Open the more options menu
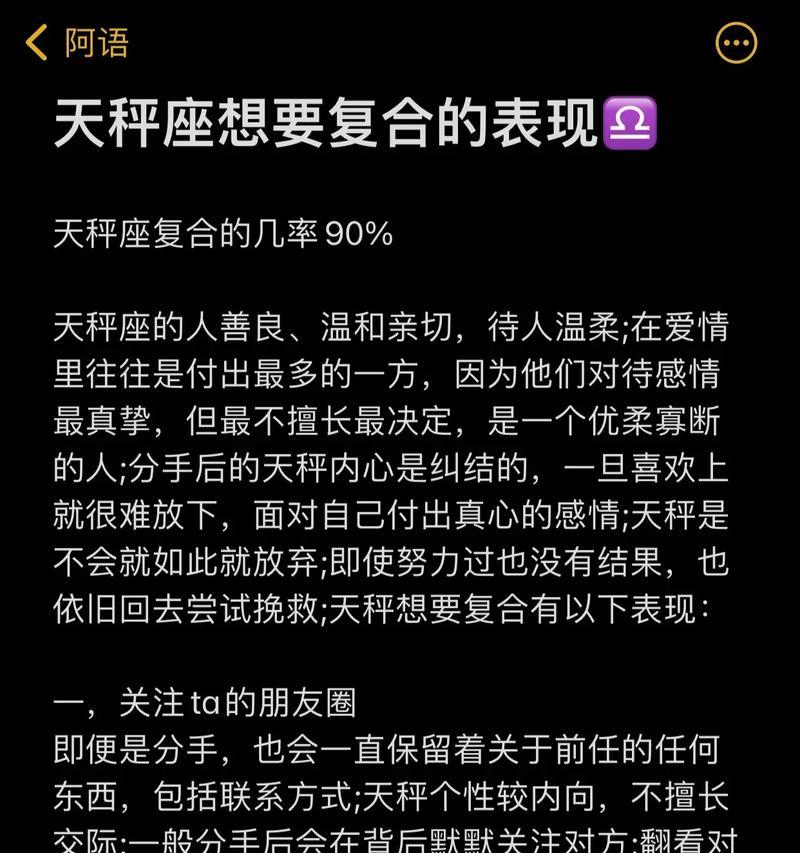The width and height of the screenshot is (800, 853). [737, 43]
